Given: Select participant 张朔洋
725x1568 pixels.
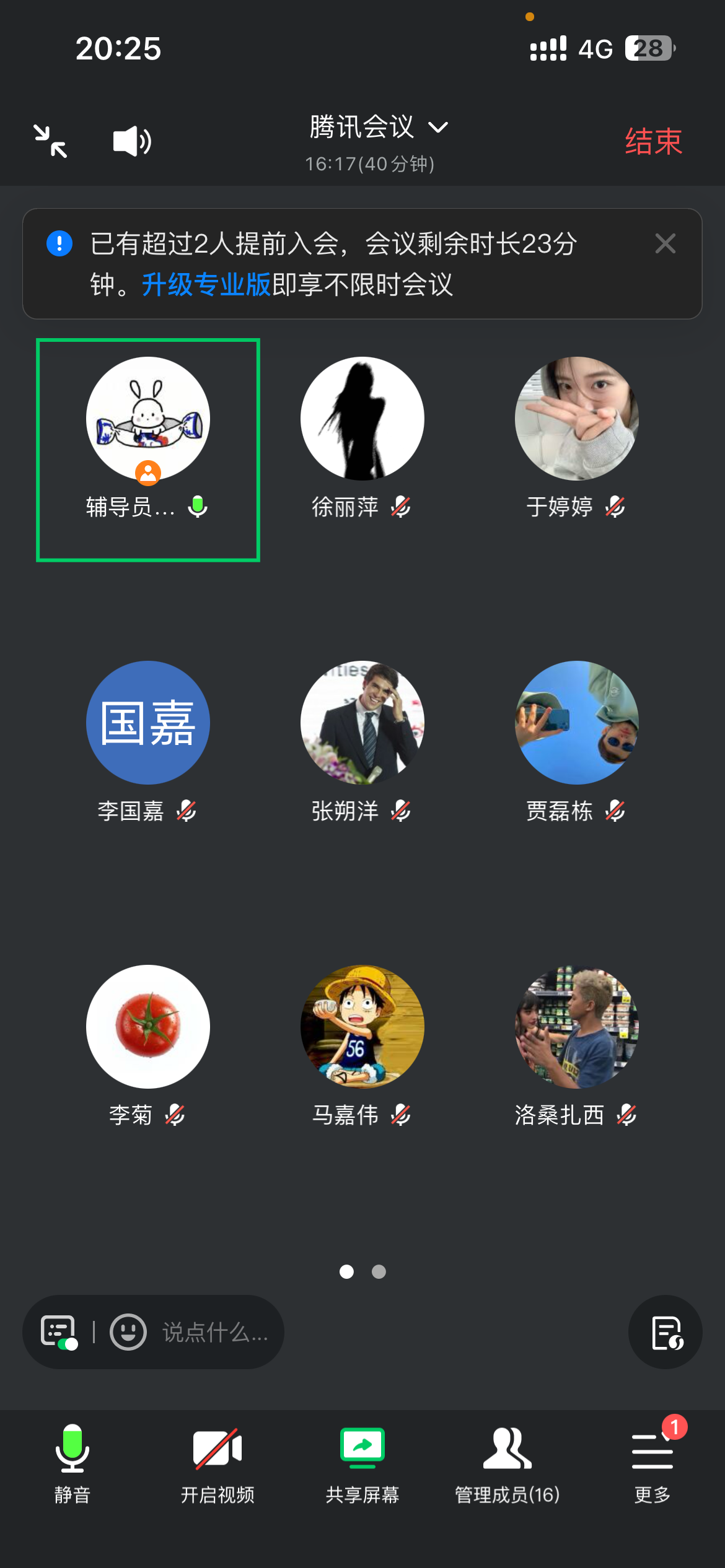Looking at the screenshot, I should click(x=362, y=723).
